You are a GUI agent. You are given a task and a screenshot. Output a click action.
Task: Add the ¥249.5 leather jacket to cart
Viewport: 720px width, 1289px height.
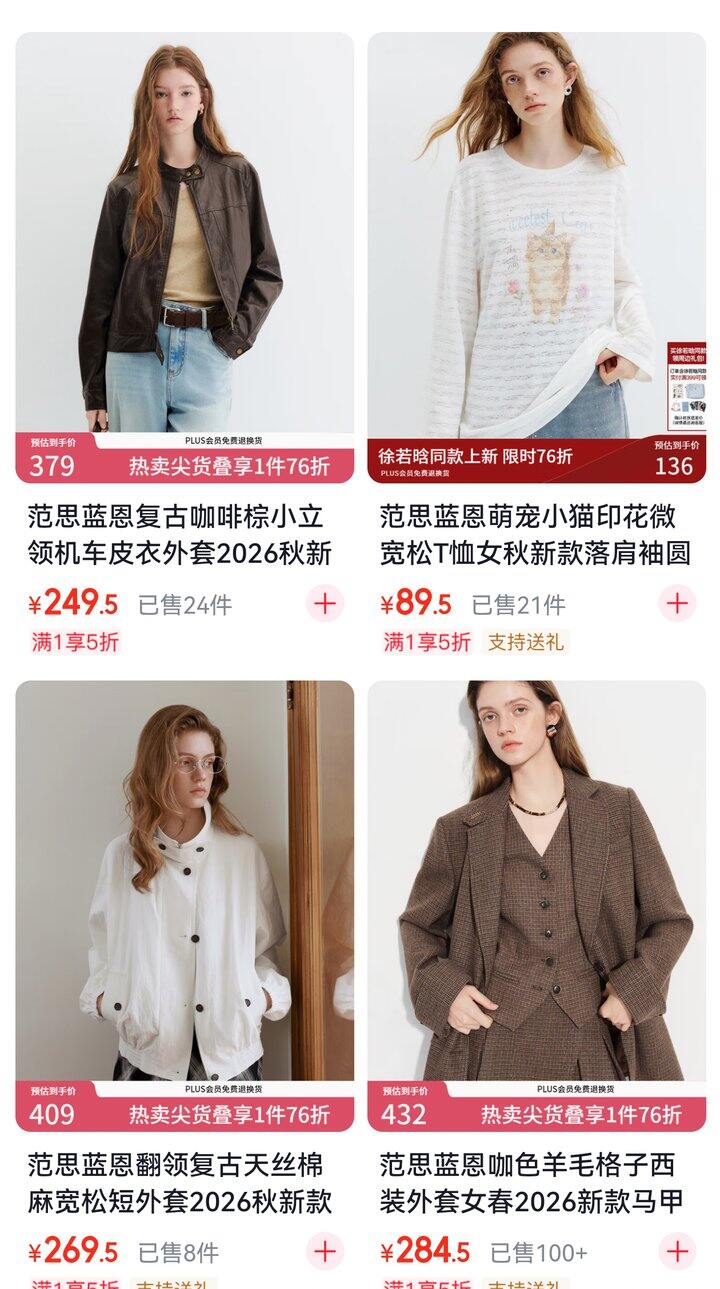pyautogui.click(x=325, y=603)
